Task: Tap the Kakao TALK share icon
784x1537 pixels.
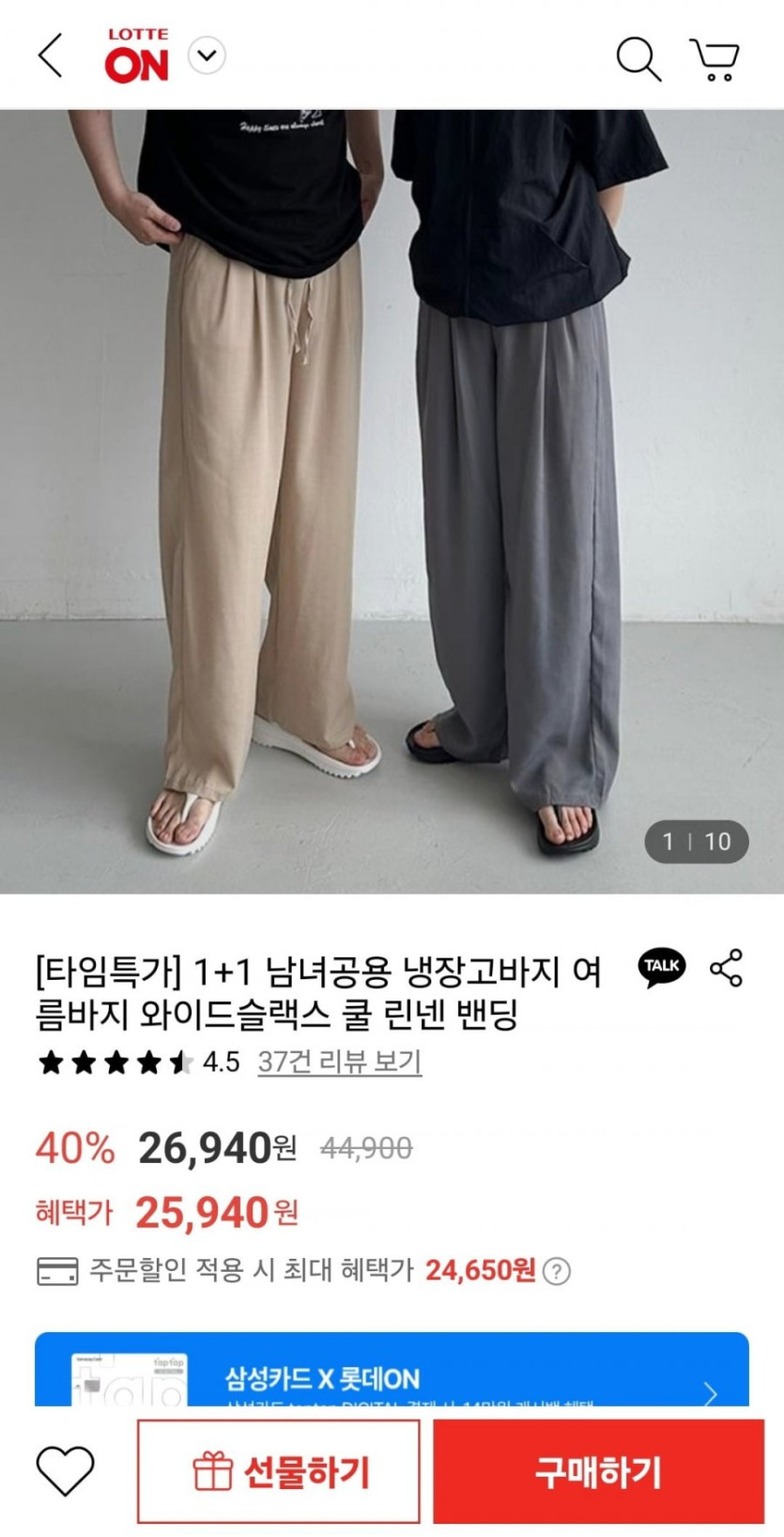Action: point(662,968)
